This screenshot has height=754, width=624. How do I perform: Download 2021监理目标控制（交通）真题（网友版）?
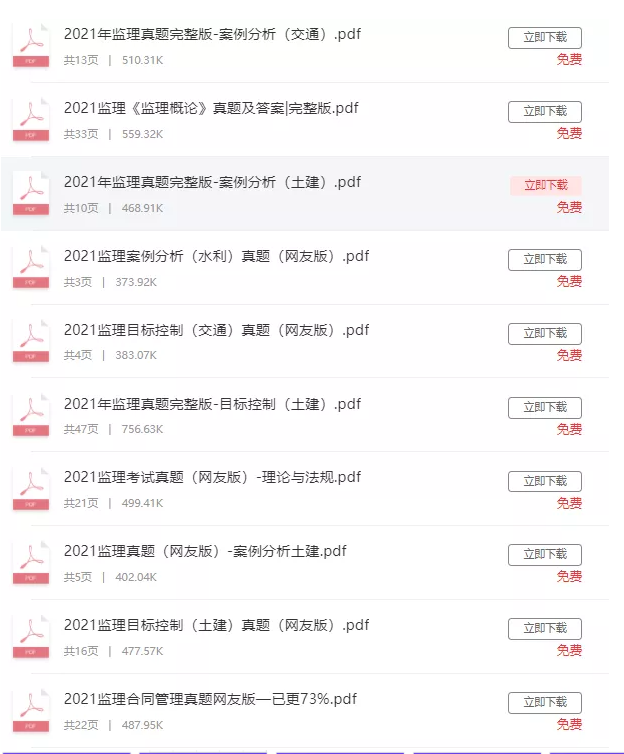coord(544,334)
